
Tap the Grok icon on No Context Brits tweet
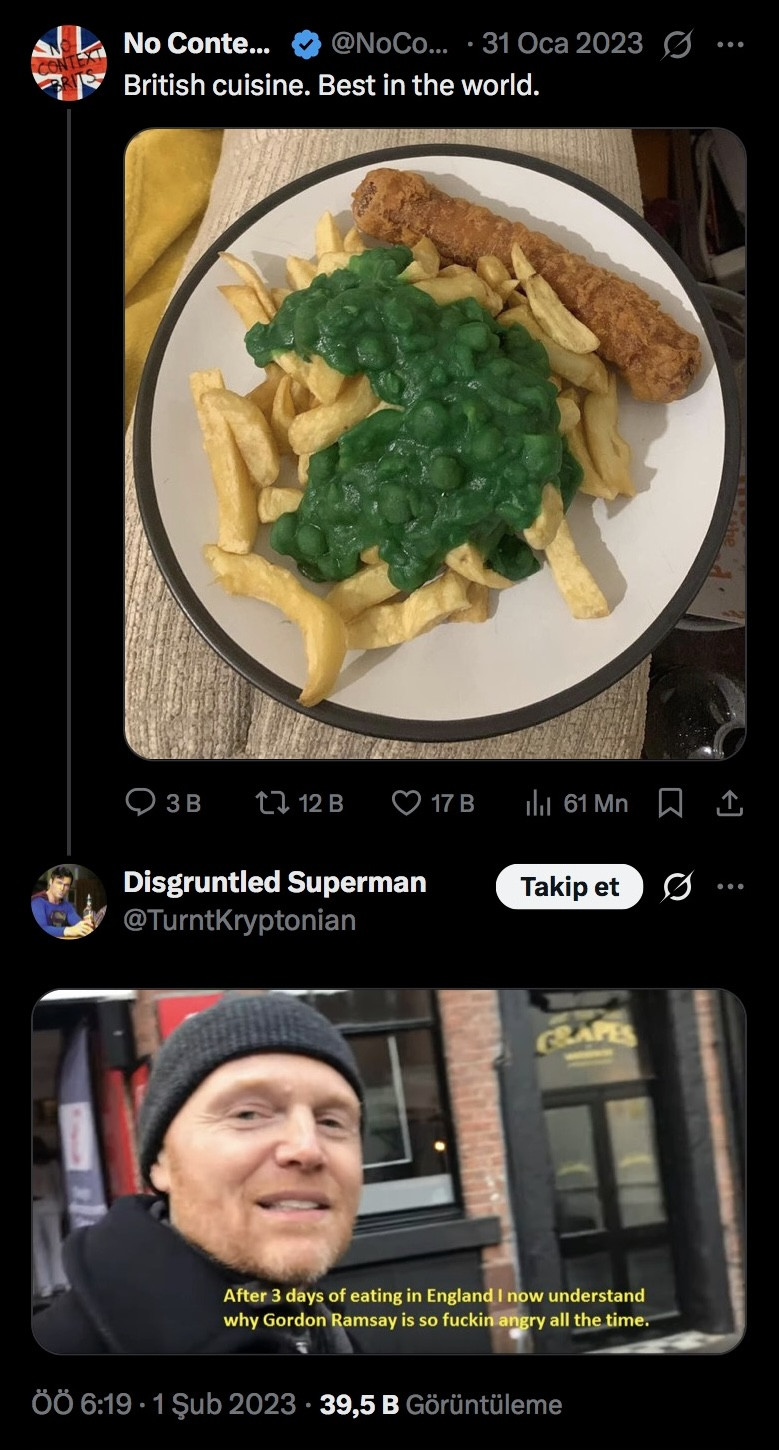pyautogui.click(x=677, y=45)
